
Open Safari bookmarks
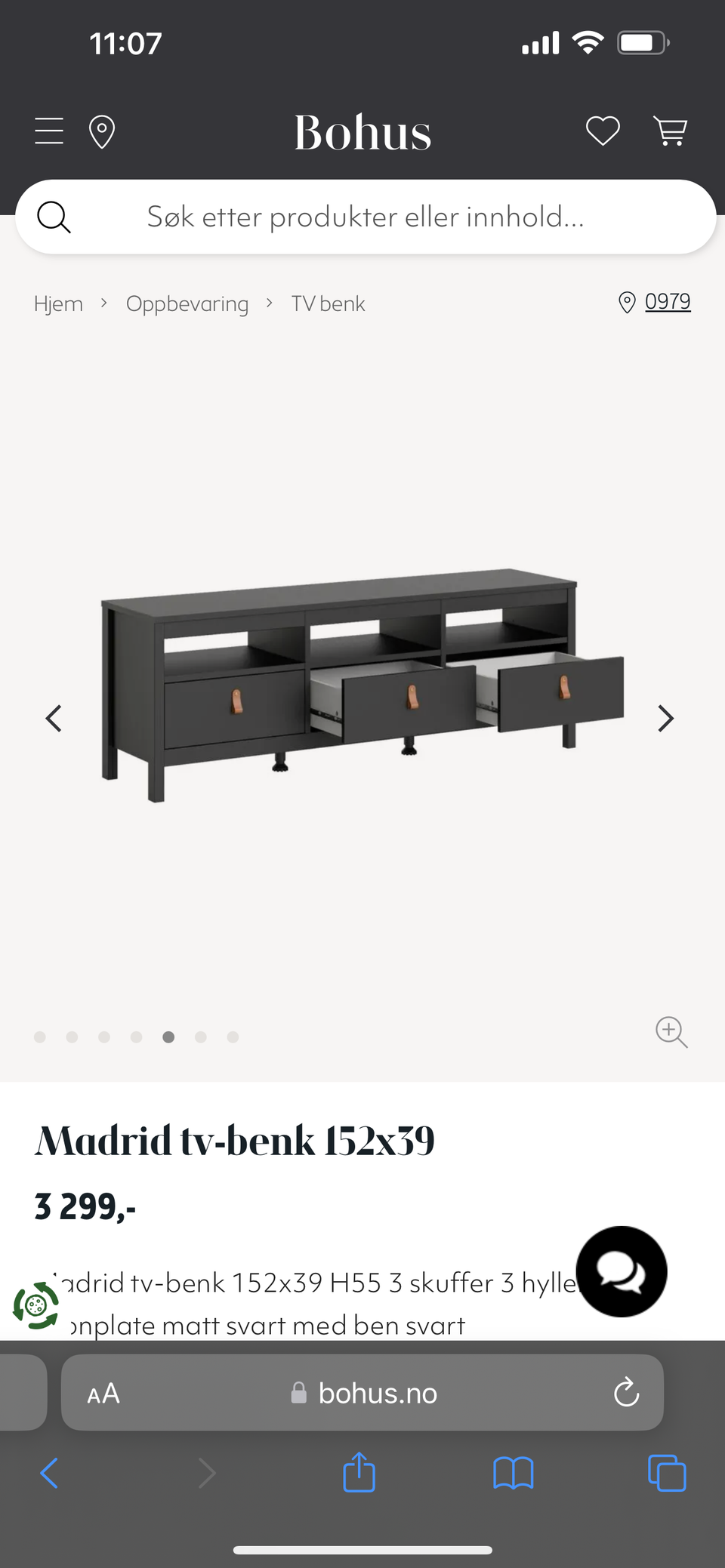pyautogui.click(x=513, y=1473)
